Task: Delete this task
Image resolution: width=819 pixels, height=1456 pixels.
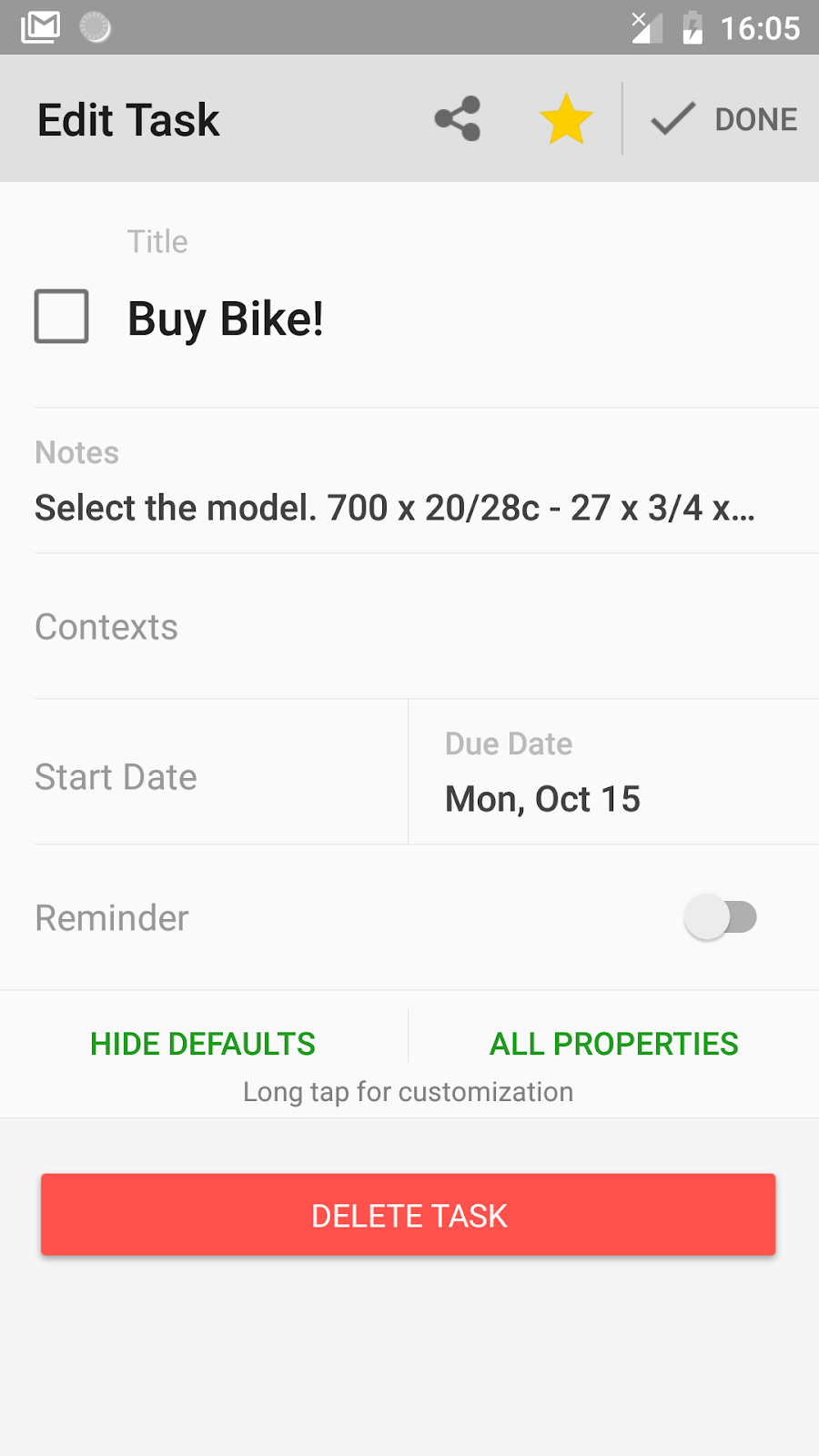Action: pyautogui.click(x=409, y=1215)
